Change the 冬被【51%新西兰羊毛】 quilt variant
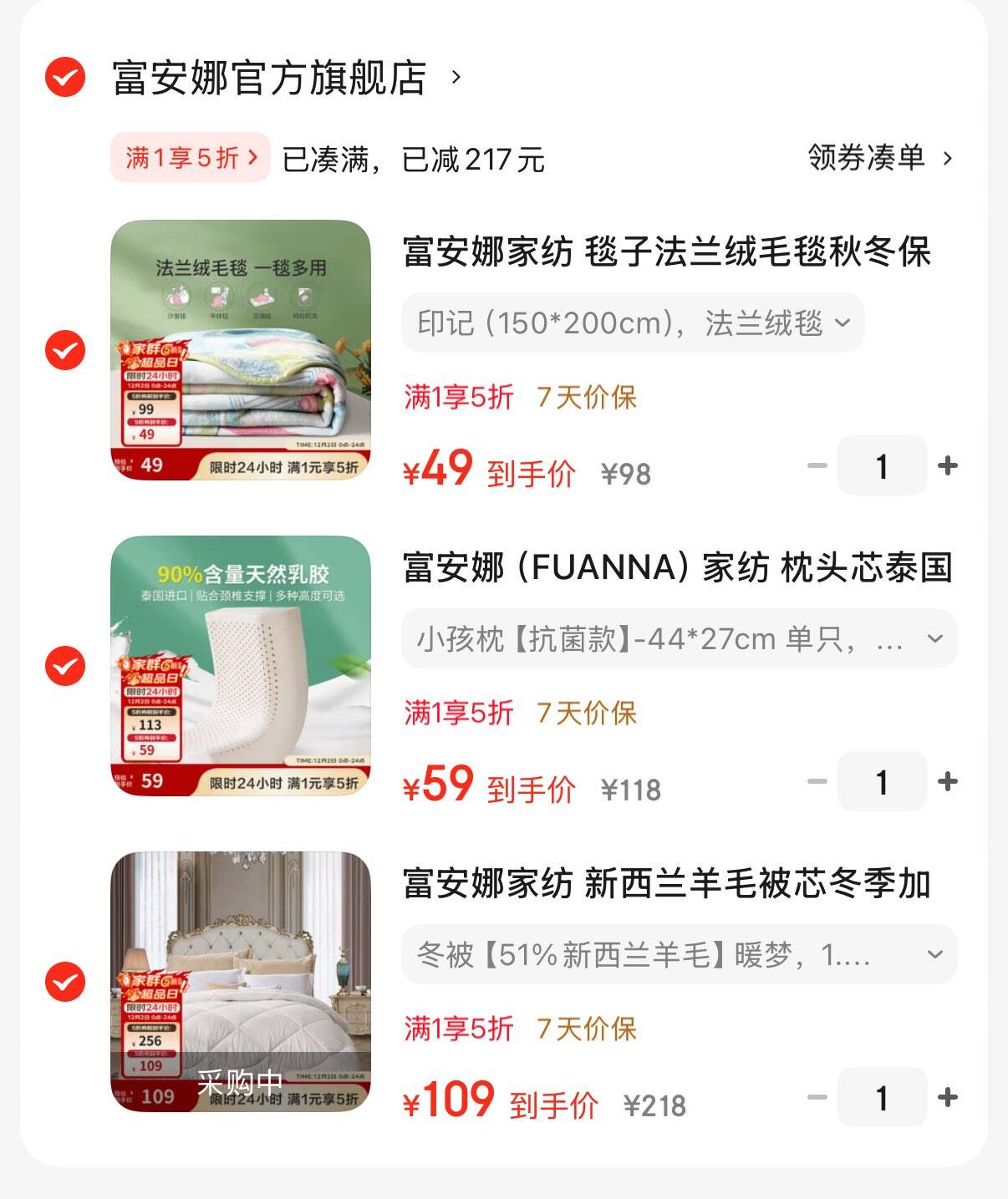This screenshot has width=1008, height=1199. point(679,954)
